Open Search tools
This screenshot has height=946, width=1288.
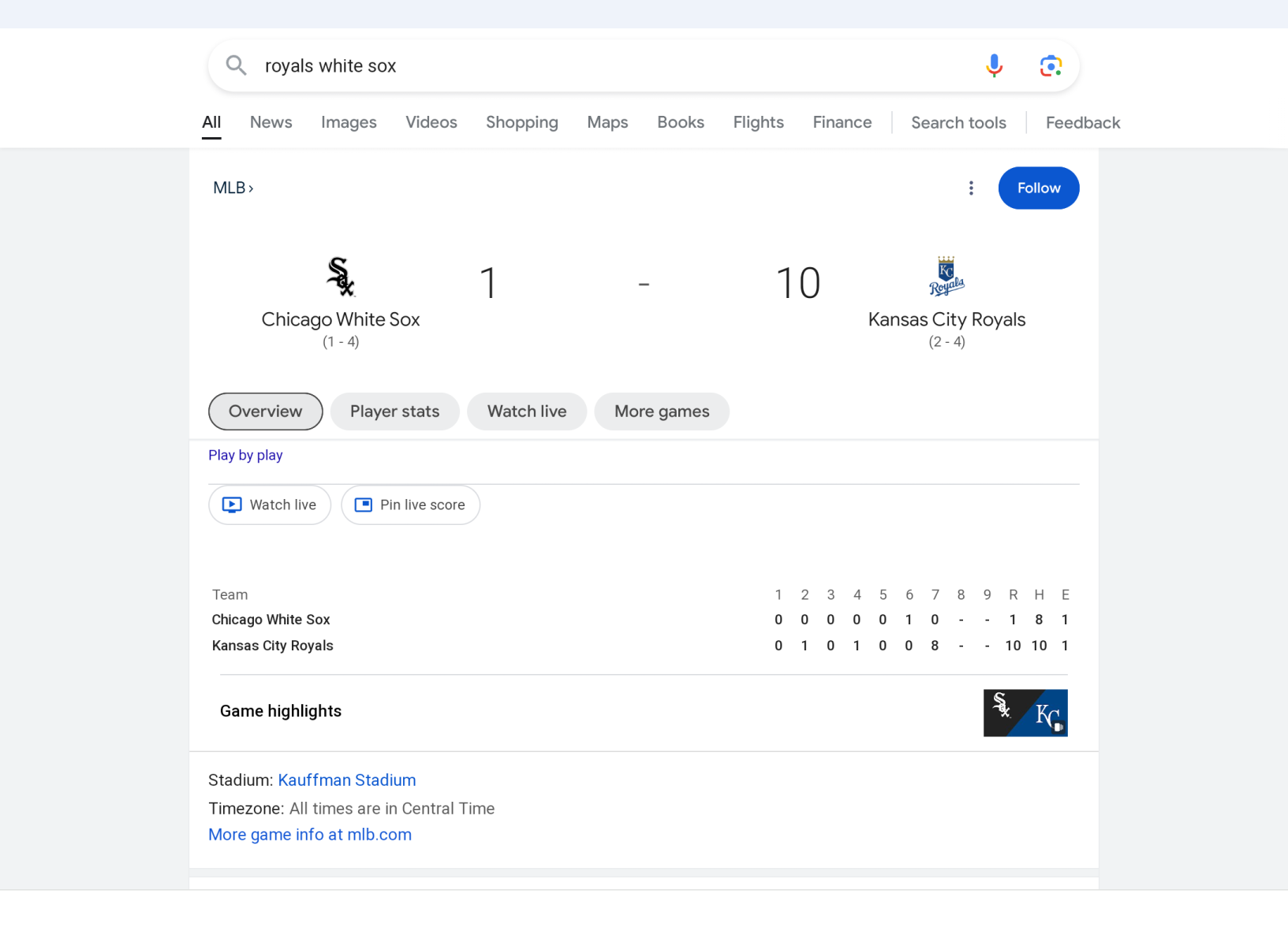point(958,123)
